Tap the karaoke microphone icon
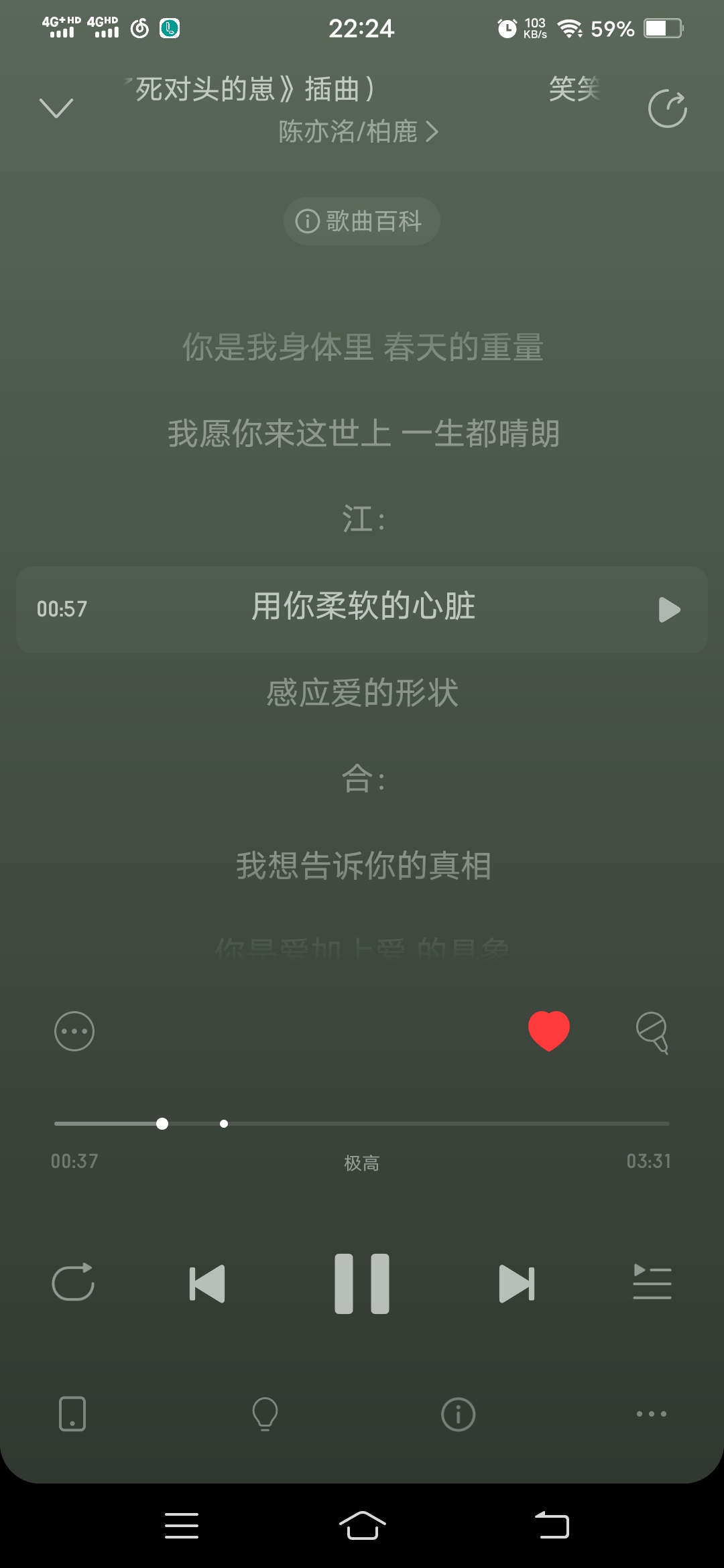Viewport: 724px width, 1568px height. 650,1032
